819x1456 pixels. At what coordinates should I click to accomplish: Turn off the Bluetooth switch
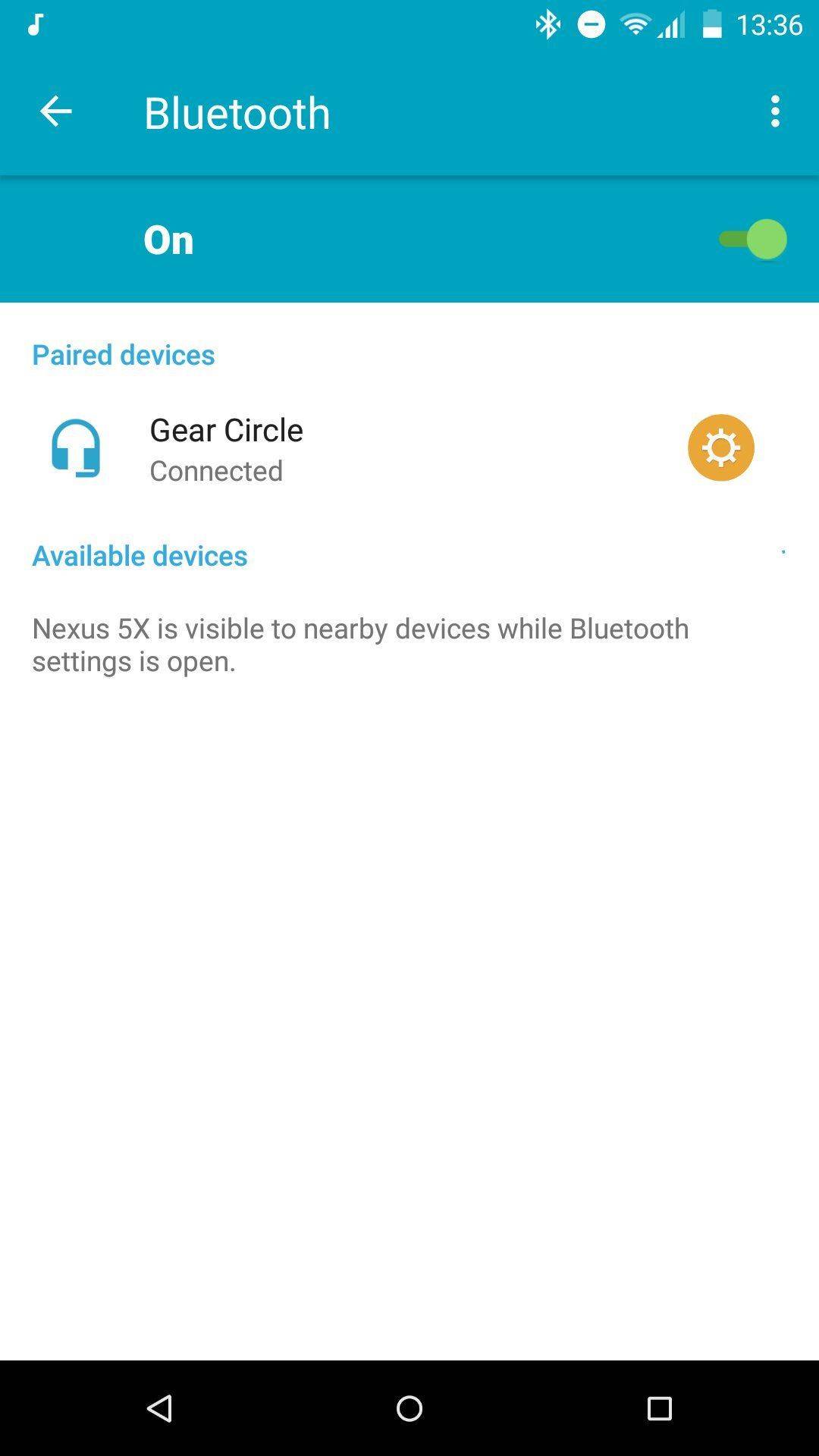(x=752, y=240)
